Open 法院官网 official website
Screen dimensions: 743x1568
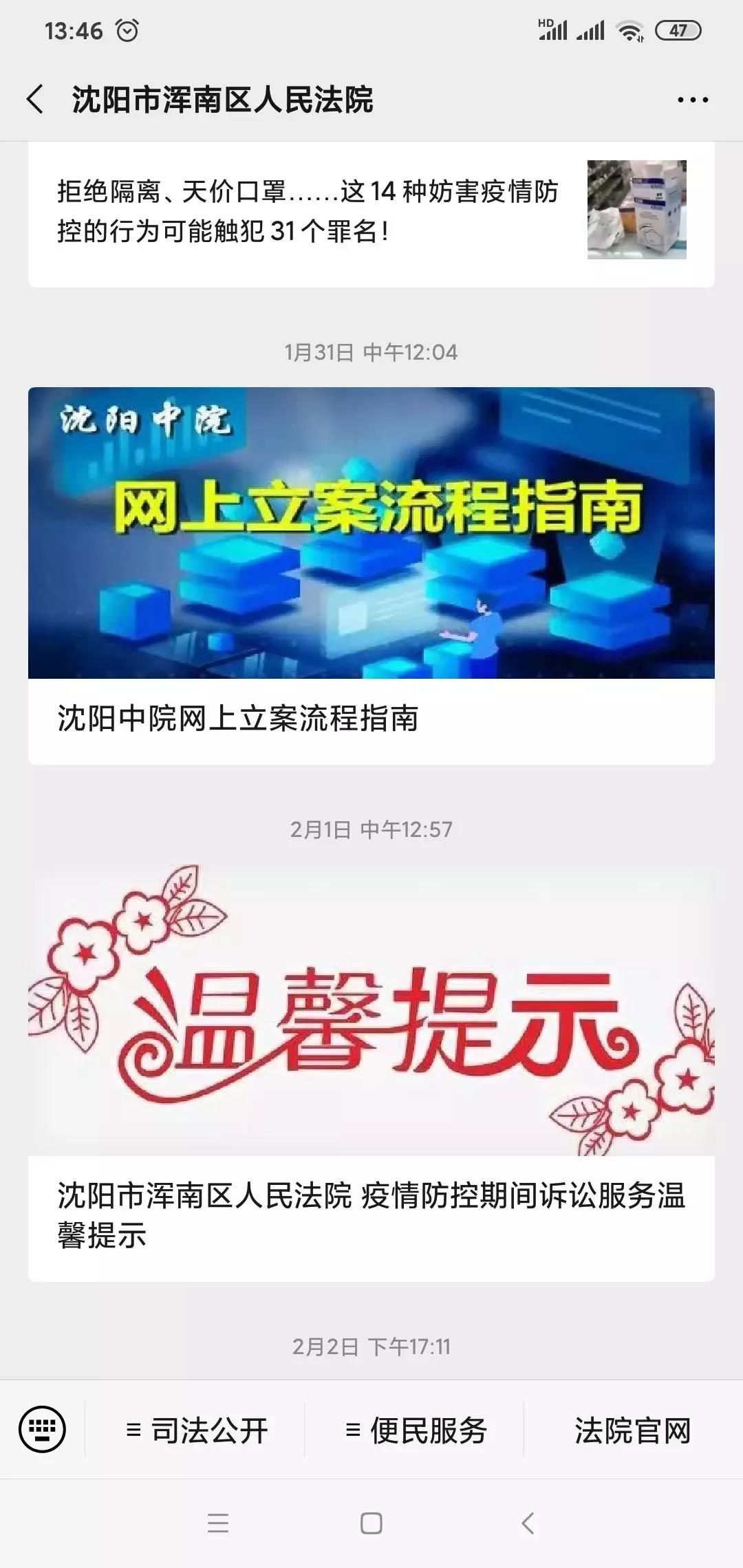tap(632, 1430)
